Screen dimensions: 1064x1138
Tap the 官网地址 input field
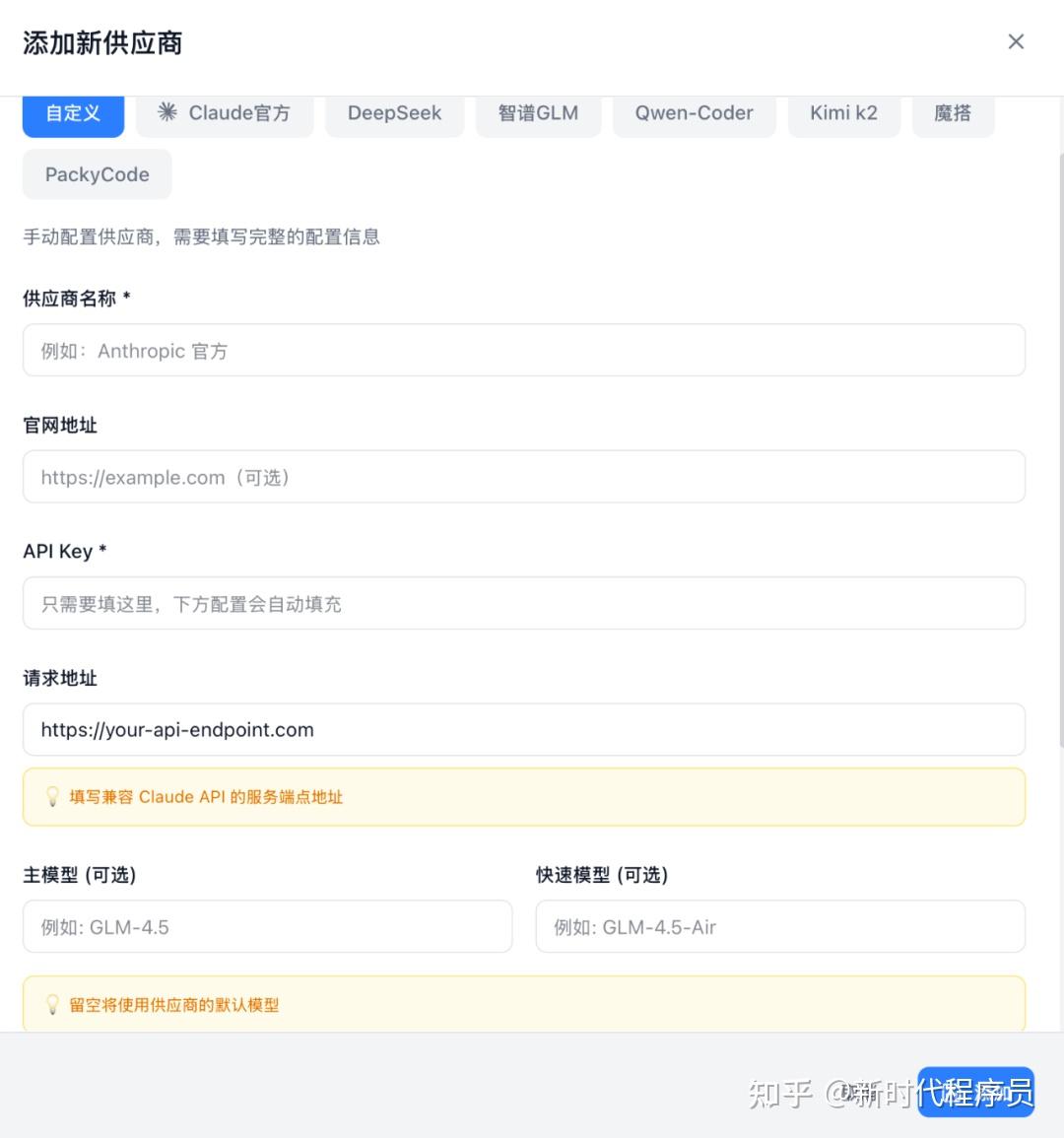[523, 477]
